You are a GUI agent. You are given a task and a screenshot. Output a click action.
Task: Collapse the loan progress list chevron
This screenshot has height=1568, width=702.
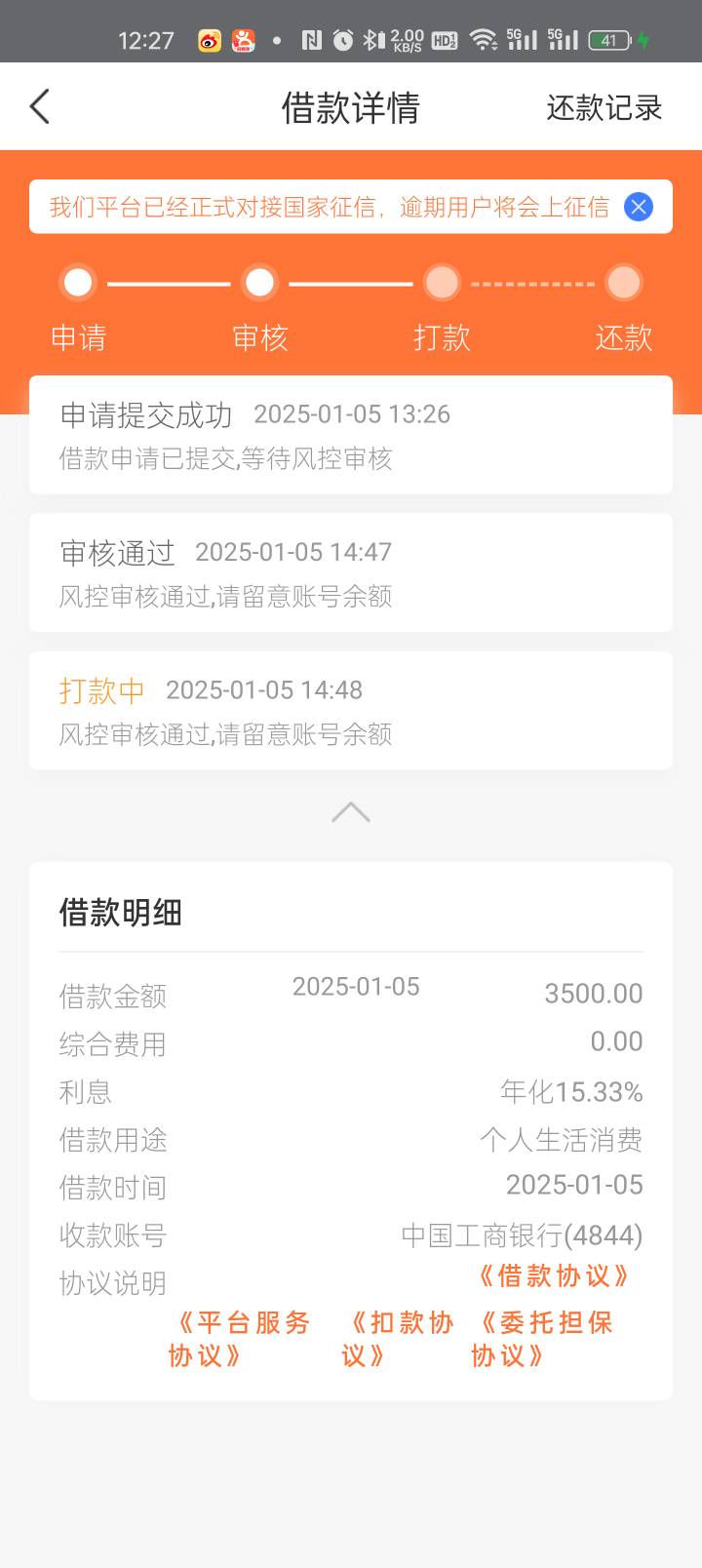tap(351, 811)
